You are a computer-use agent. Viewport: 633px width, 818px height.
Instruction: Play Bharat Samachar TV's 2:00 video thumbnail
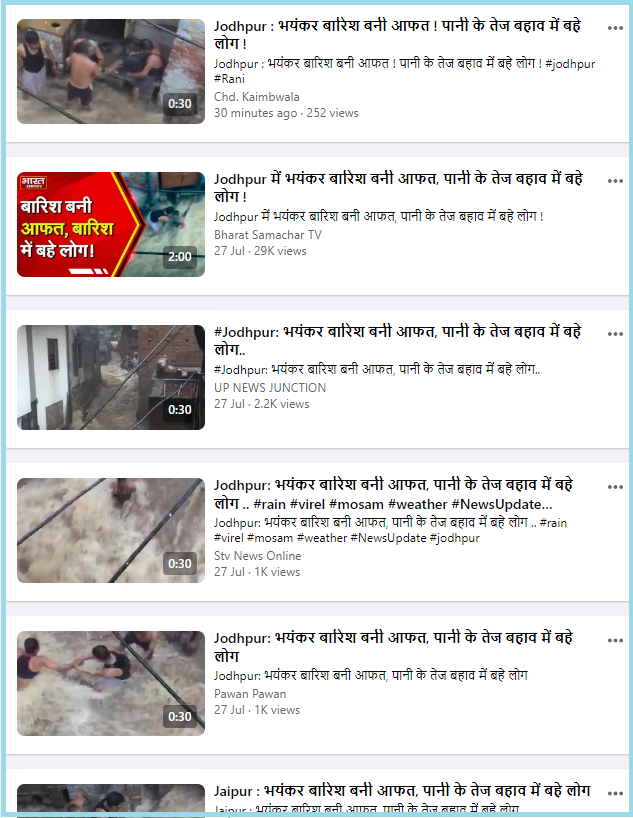111,224
